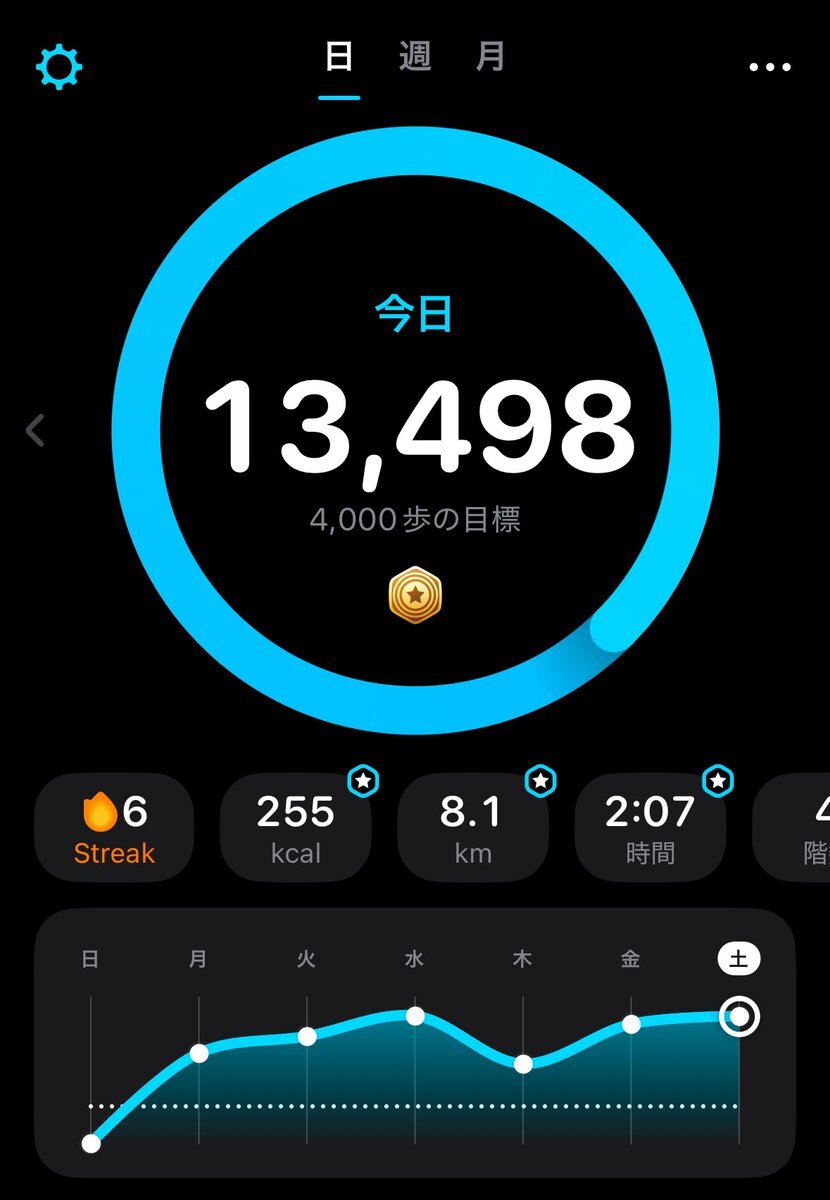Open the 8.1 km distance card
Screen dimensions: 830x1200
[472, 827]
